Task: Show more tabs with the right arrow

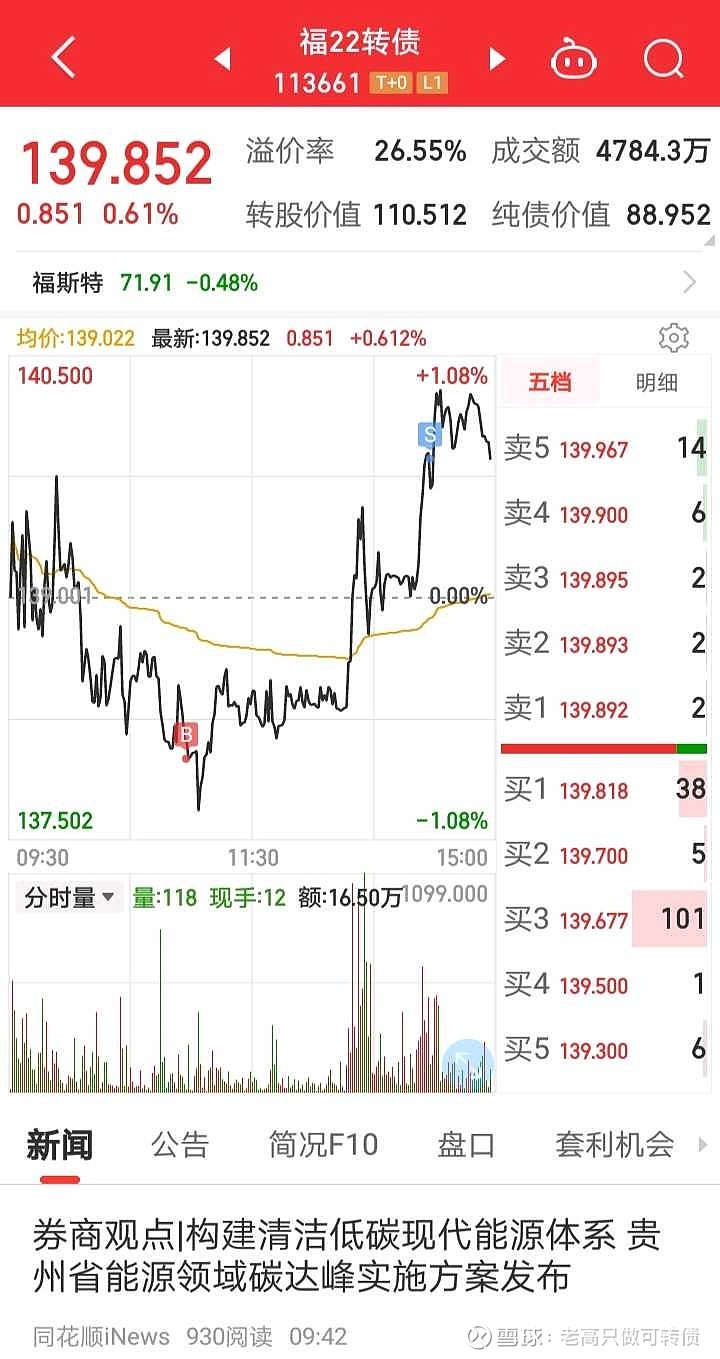Action: [703, 1145]
